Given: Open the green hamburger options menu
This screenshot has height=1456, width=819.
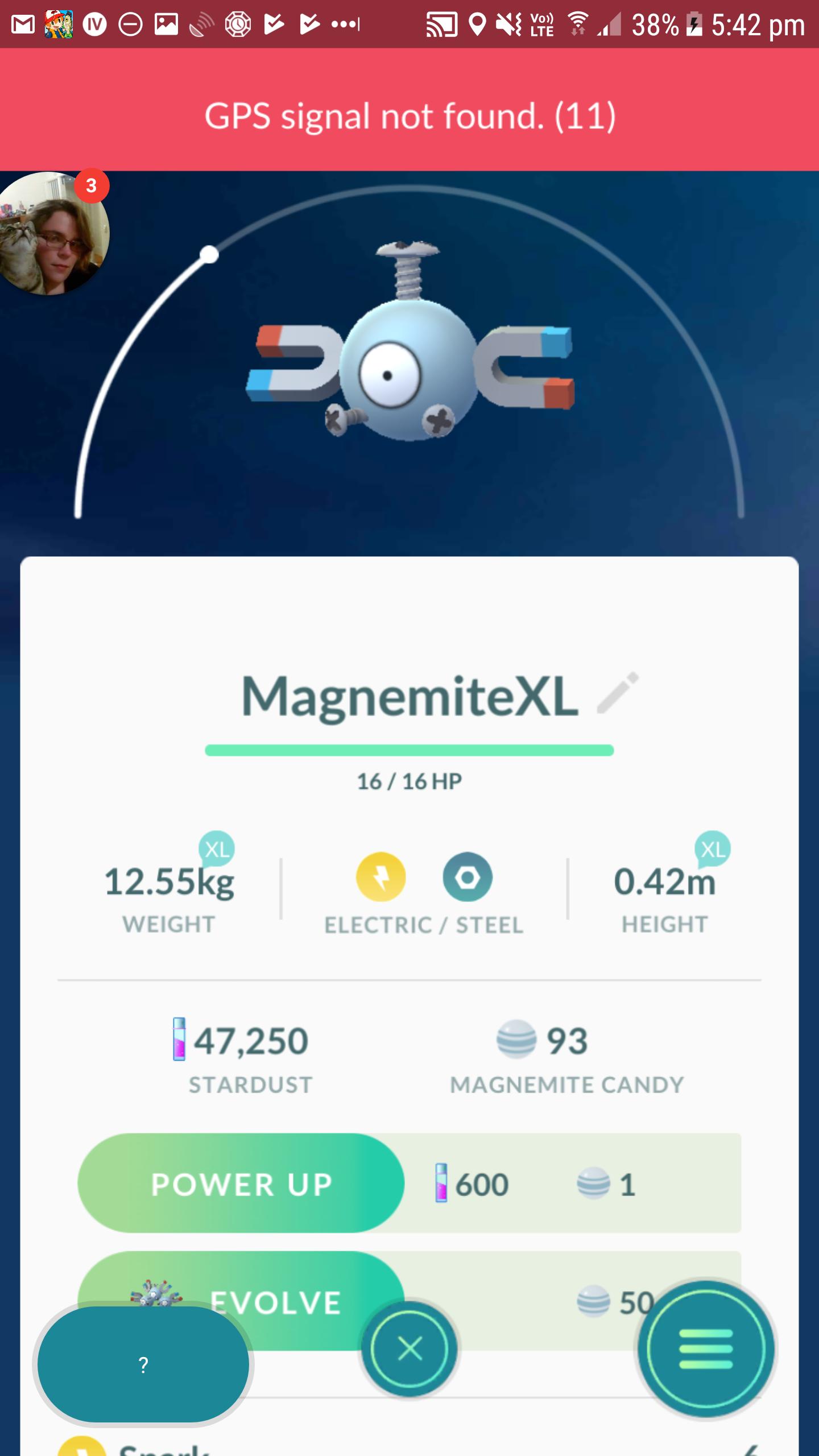Looking at the screenshot, I should [x=706, y=1349].
